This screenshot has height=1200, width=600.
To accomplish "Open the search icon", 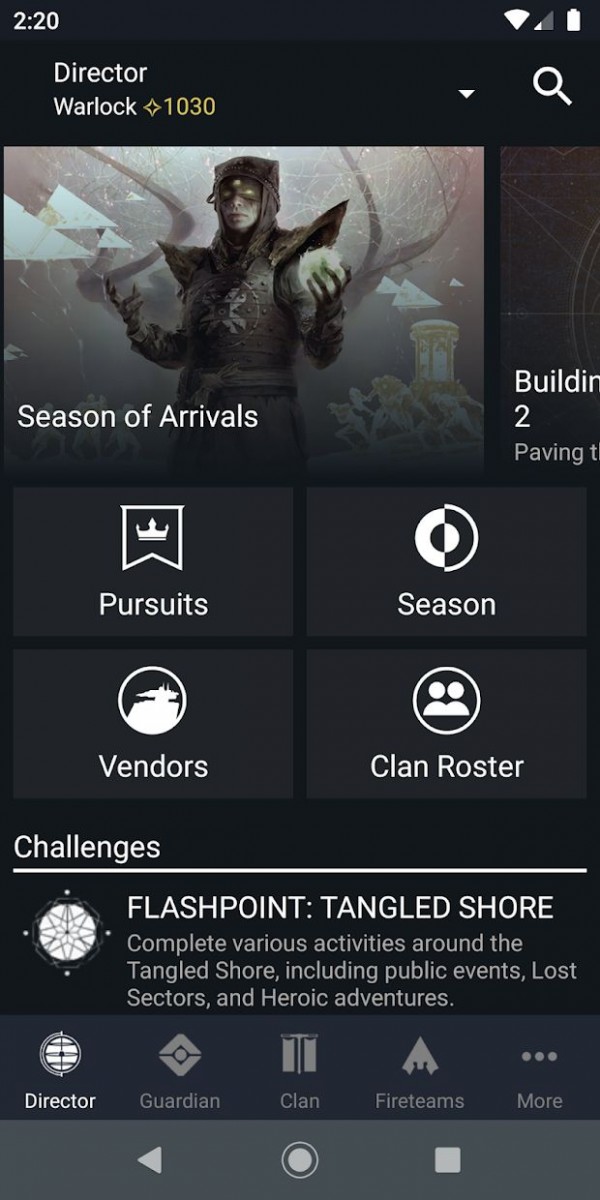I will point(552,88).
